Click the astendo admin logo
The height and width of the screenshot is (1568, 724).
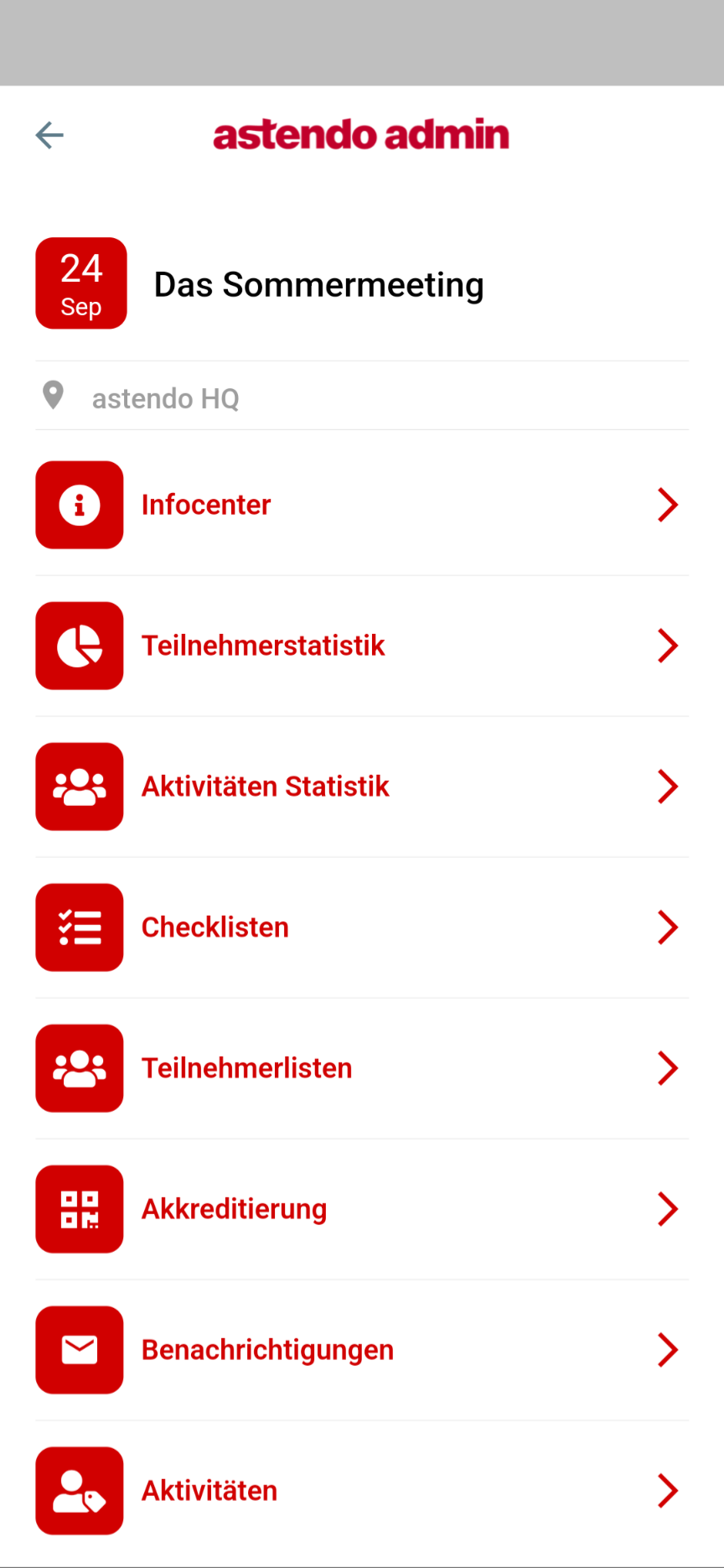tap(361, 135)
